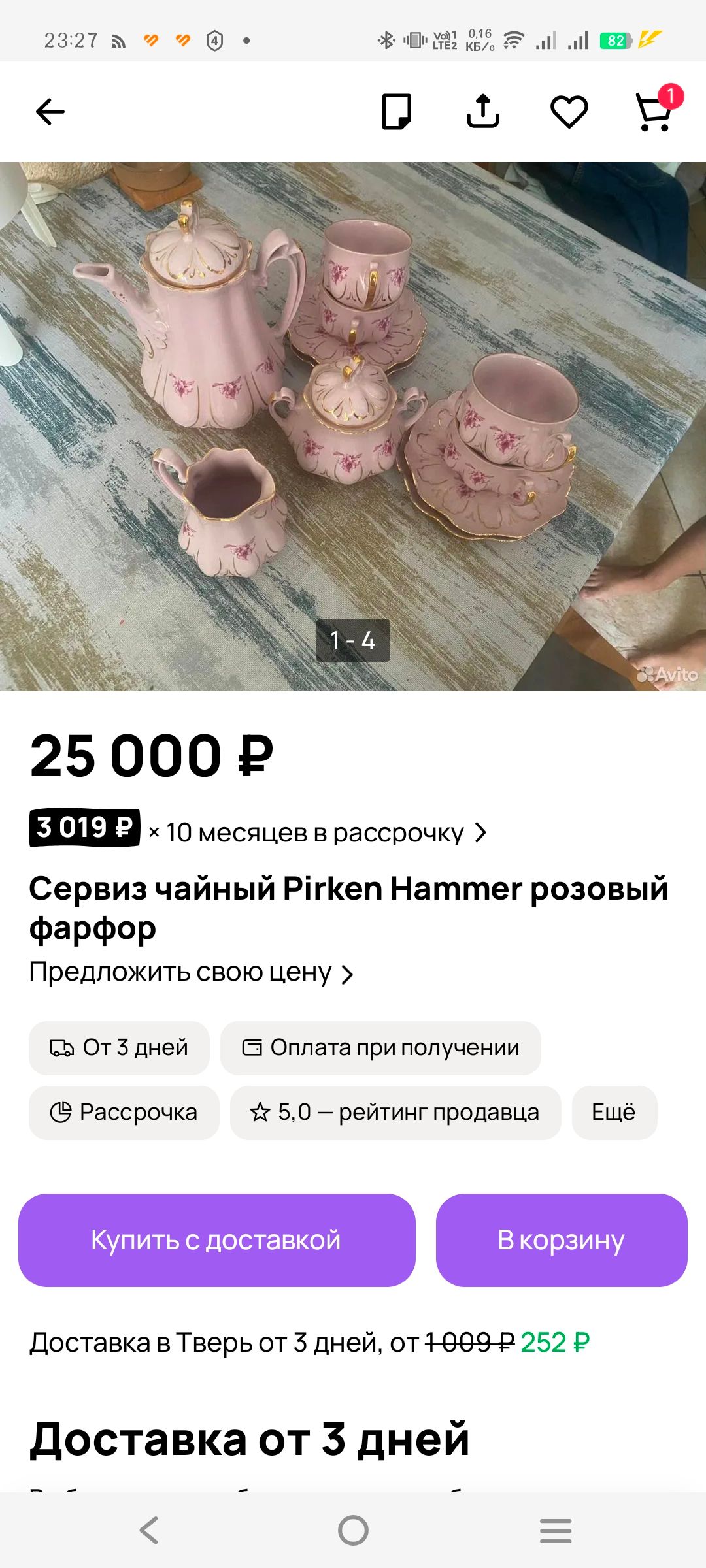Screen dimensions: 706x1568
Task: Open the tea set photo gallery
Action: [353, 426]
